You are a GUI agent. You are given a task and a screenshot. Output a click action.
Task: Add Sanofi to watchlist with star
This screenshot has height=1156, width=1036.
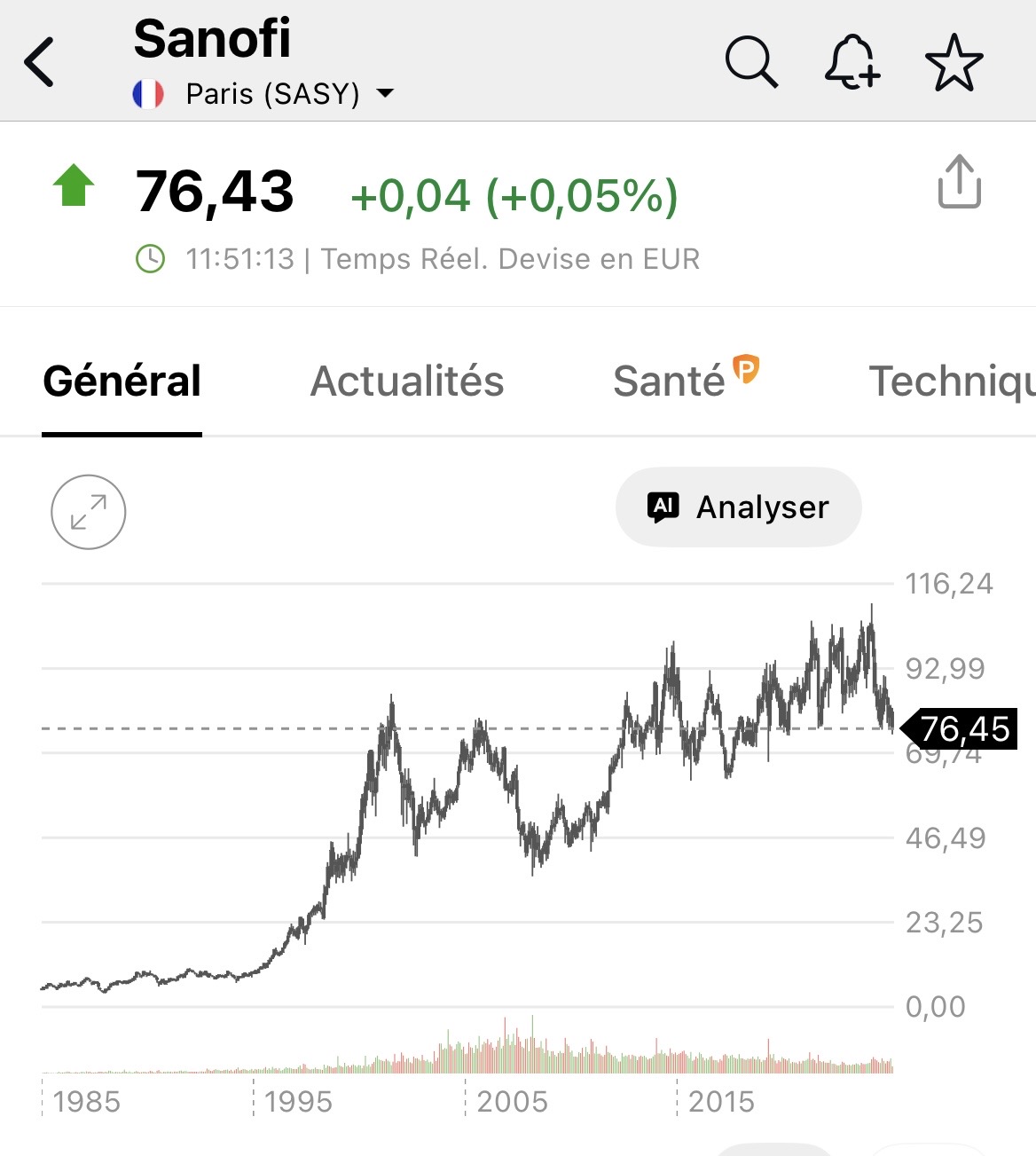pyautogui.click(x=954, y=62)
